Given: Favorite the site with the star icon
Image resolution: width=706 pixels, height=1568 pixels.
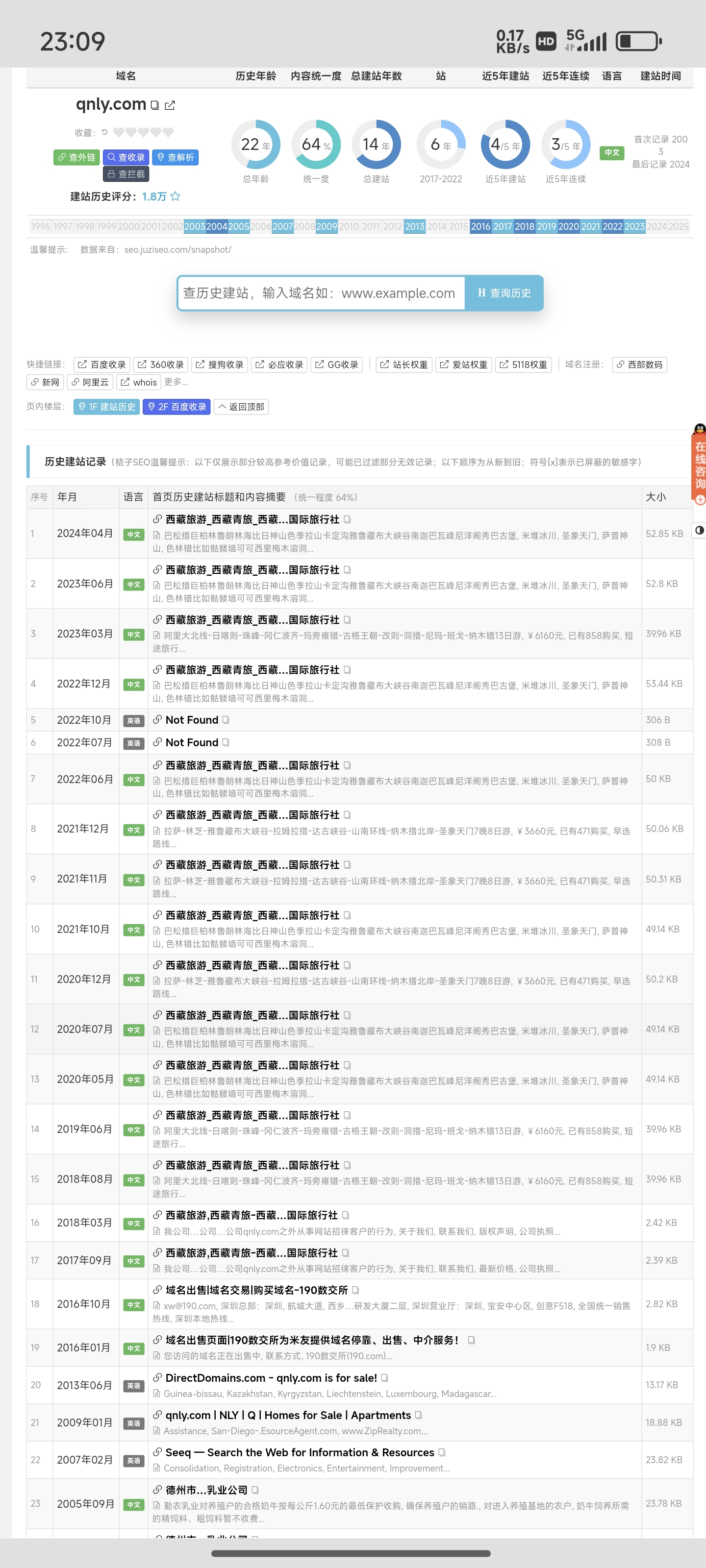Looking at the screenshot, I should (176, 196).
